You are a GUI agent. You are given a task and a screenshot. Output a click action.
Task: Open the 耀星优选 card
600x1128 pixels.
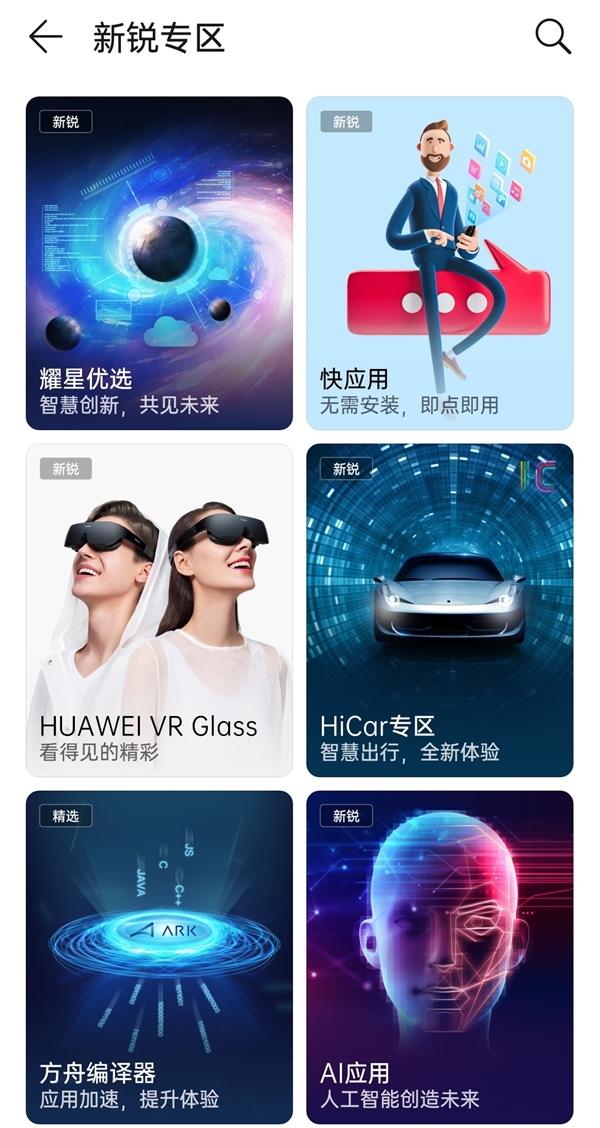(159, 263)
